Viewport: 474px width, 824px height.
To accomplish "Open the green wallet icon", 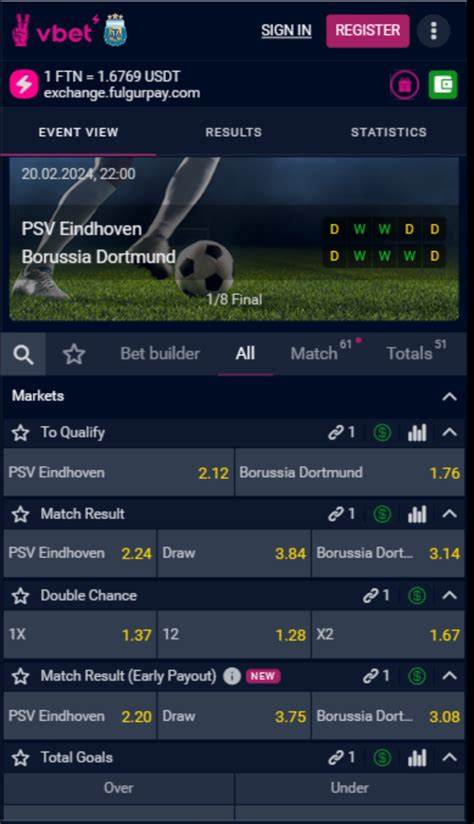I will click(443, 85).
